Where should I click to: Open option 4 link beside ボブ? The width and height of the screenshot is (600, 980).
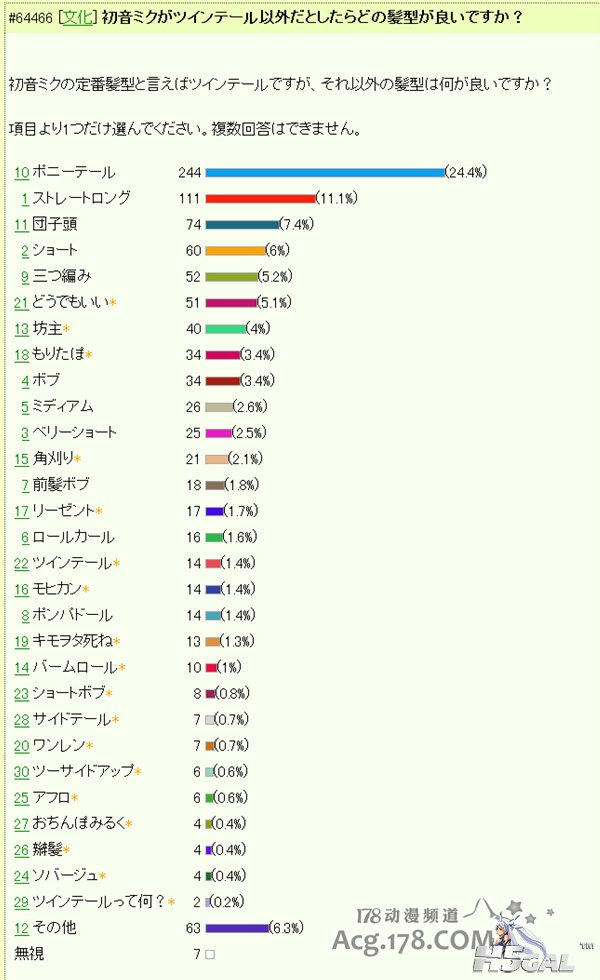25,381
